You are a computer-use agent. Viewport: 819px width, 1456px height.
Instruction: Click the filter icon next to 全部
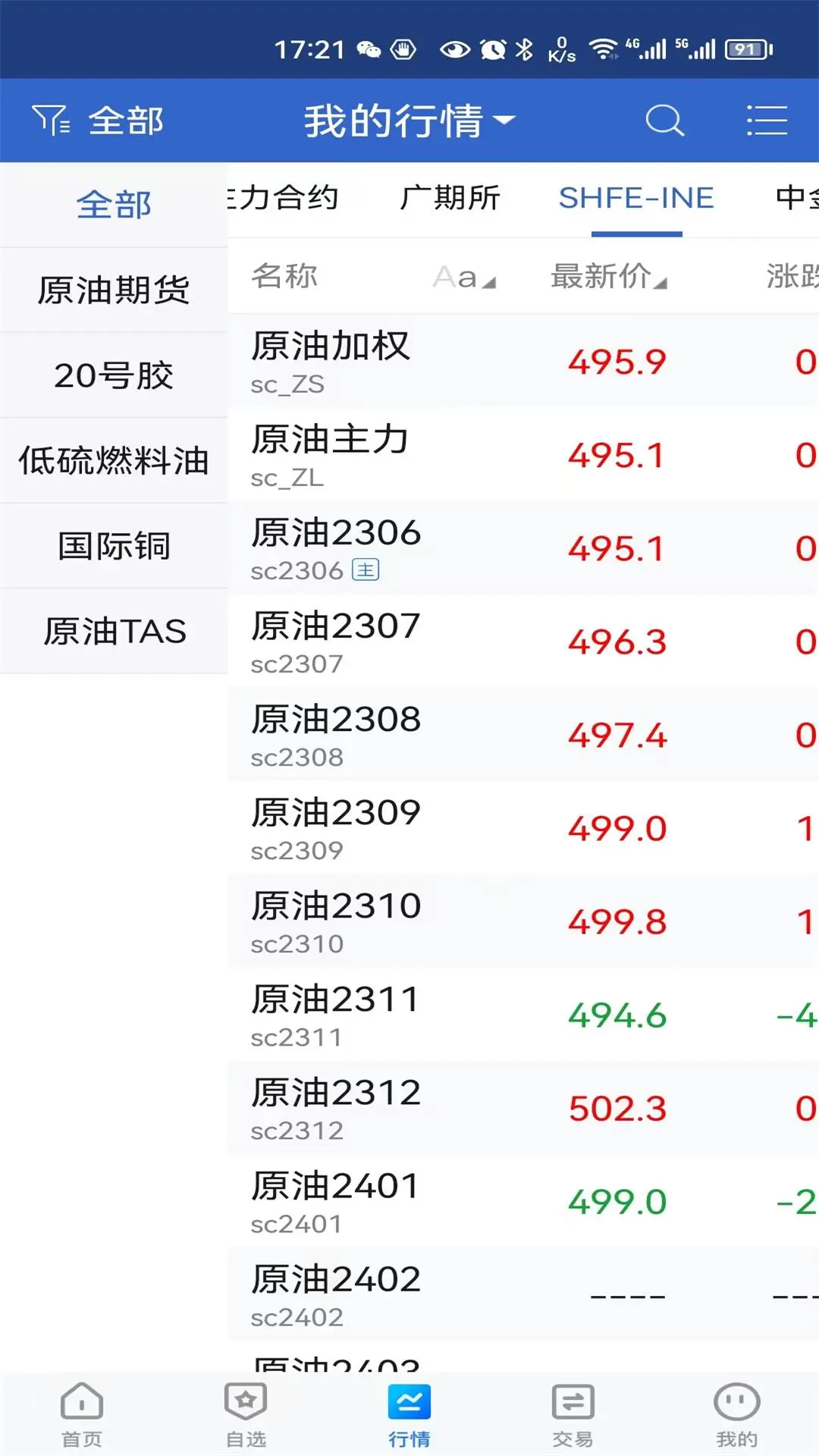[50, 119]
